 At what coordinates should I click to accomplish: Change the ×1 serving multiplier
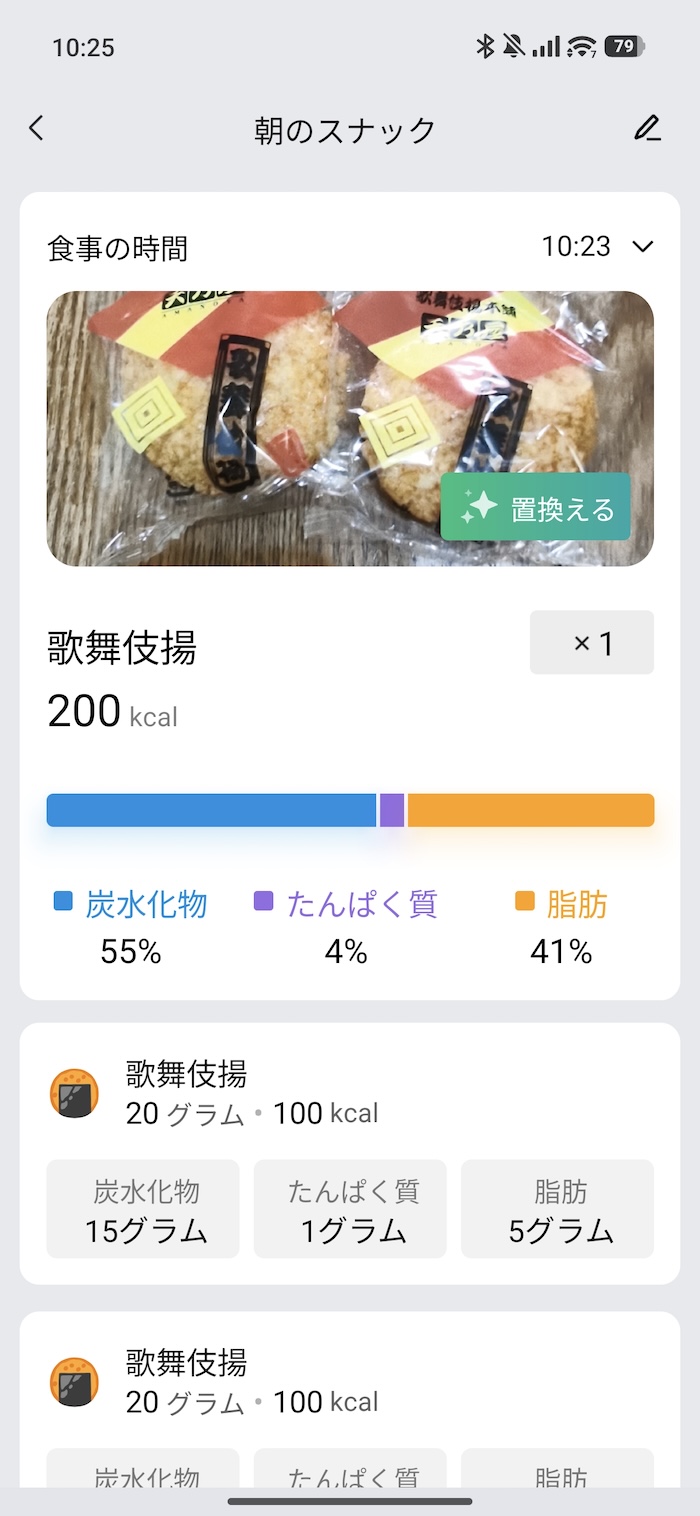tap(591, 643)
